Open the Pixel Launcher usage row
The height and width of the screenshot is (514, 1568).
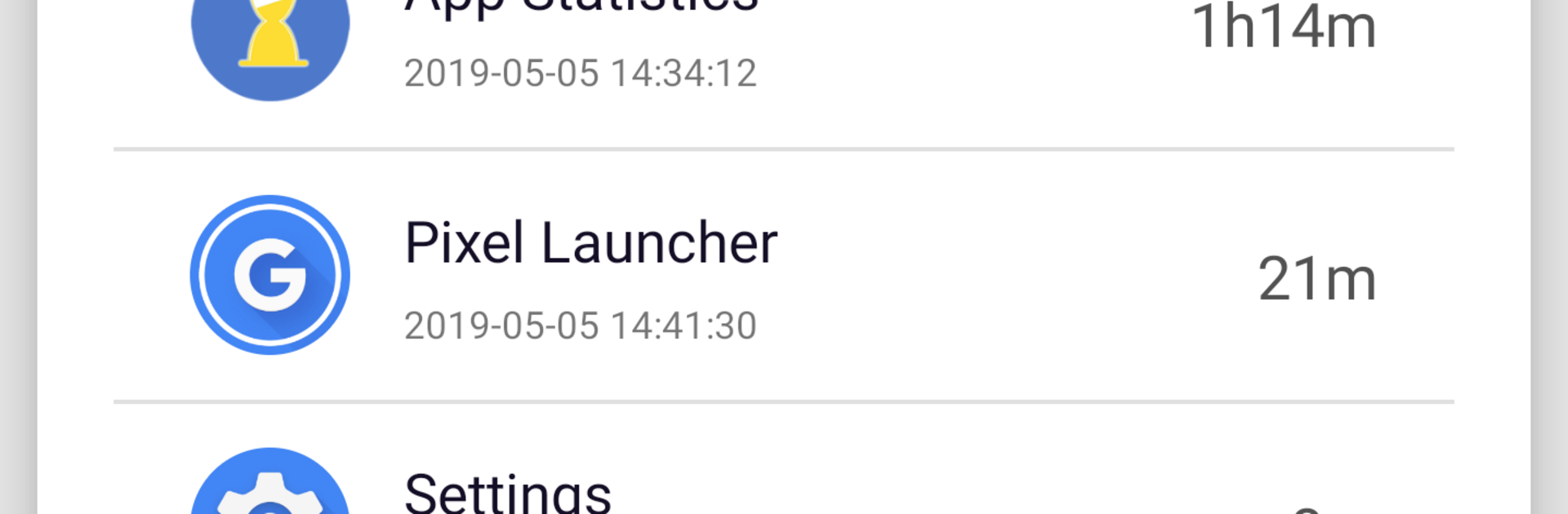(782, 276)
